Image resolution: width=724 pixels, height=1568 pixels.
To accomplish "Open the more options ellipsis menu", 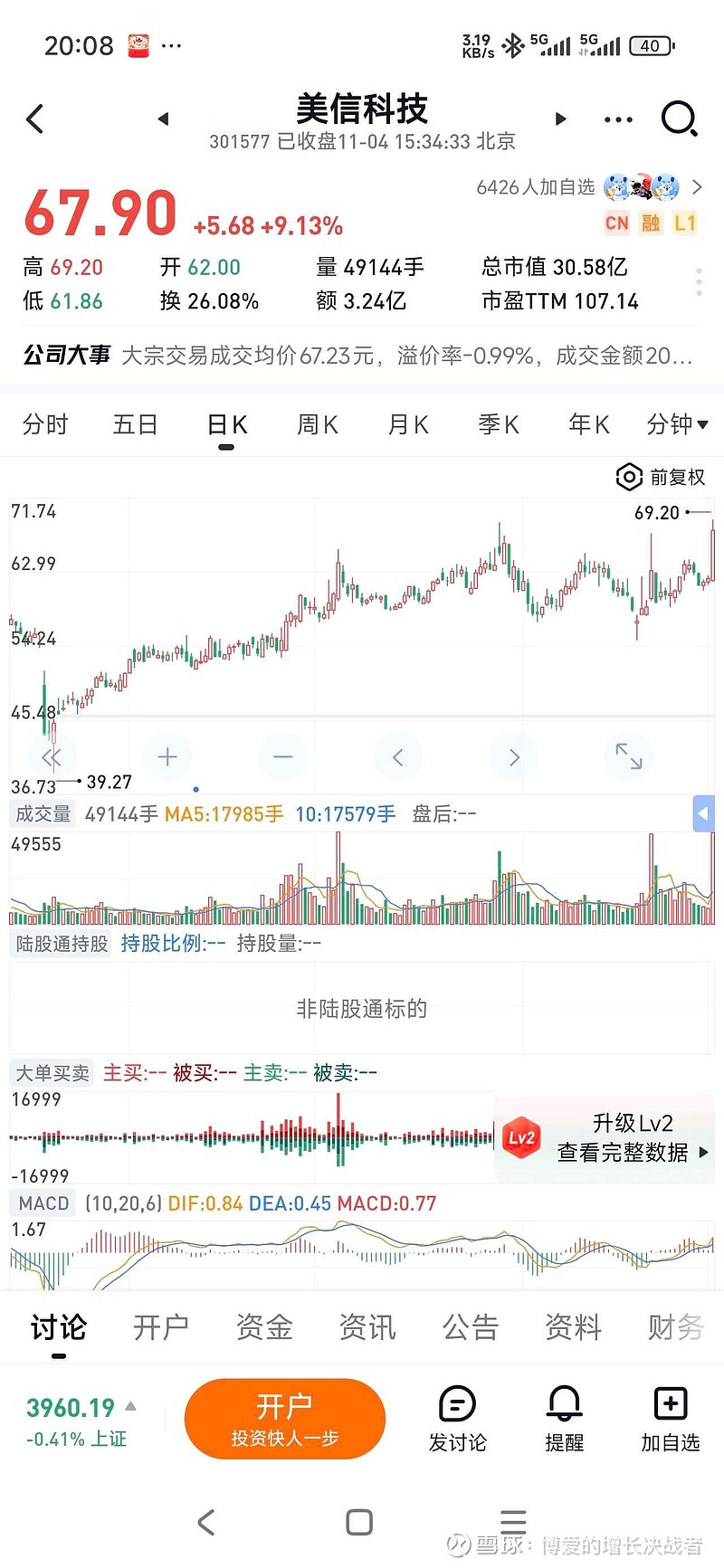I will (617, 119).
